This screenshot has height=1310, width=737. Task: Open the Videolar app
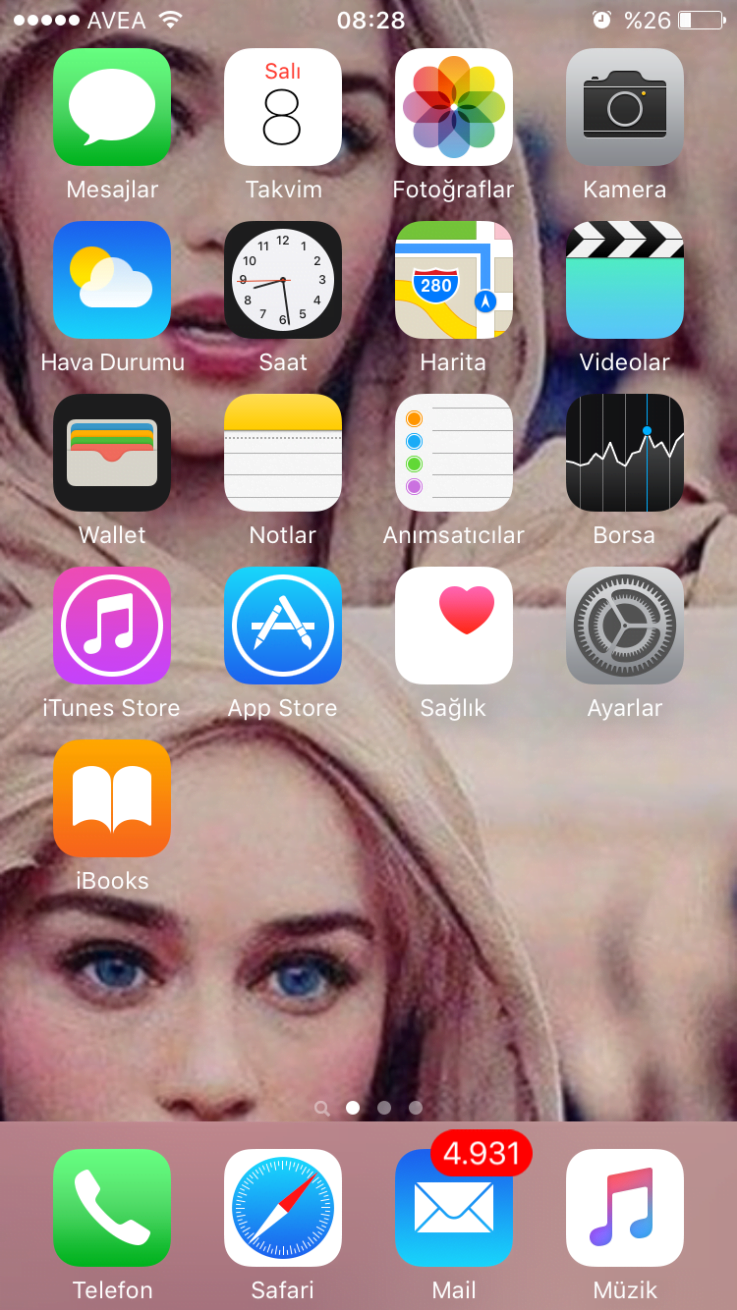coord(625,280)
